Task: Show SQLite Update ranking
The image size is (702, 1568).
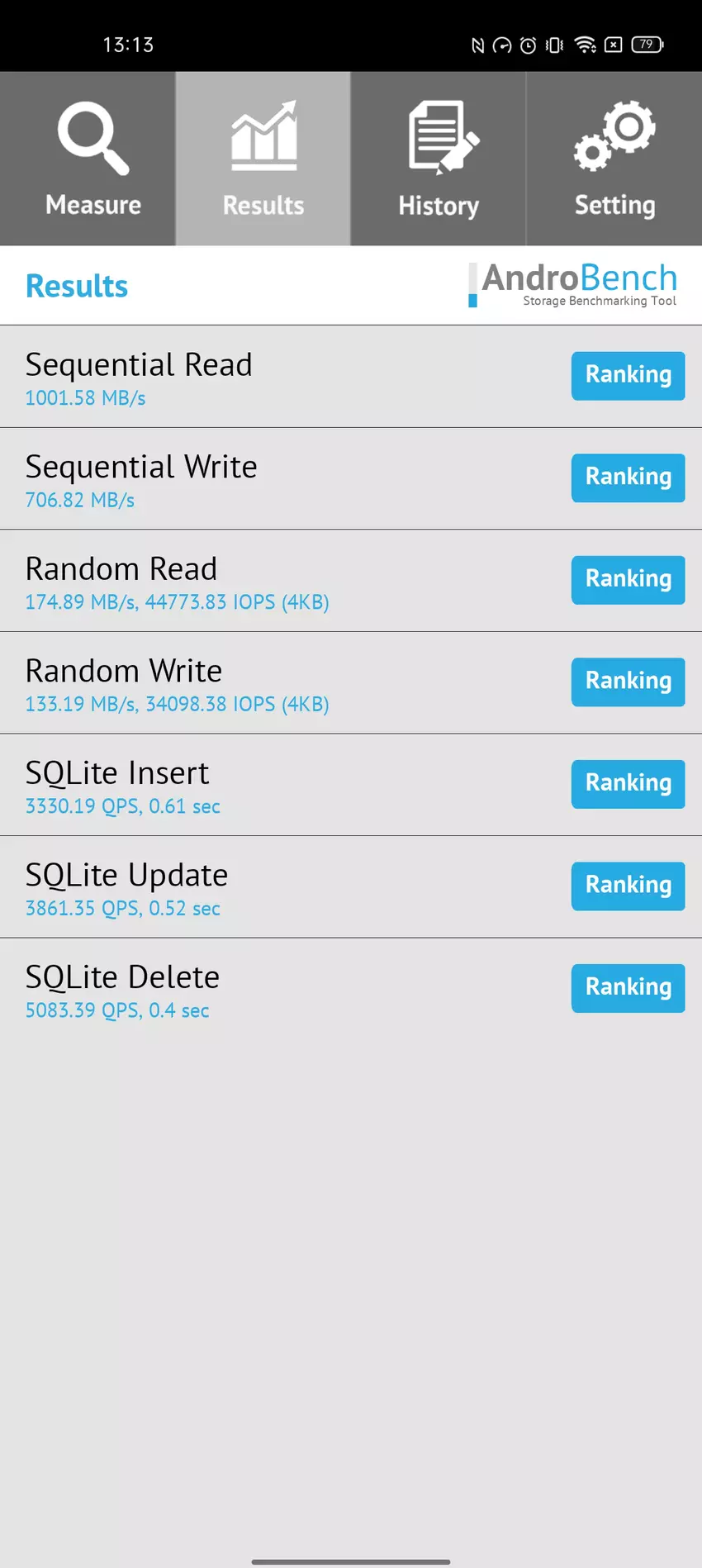Action: pyautogui.click(x=628, y=886)
